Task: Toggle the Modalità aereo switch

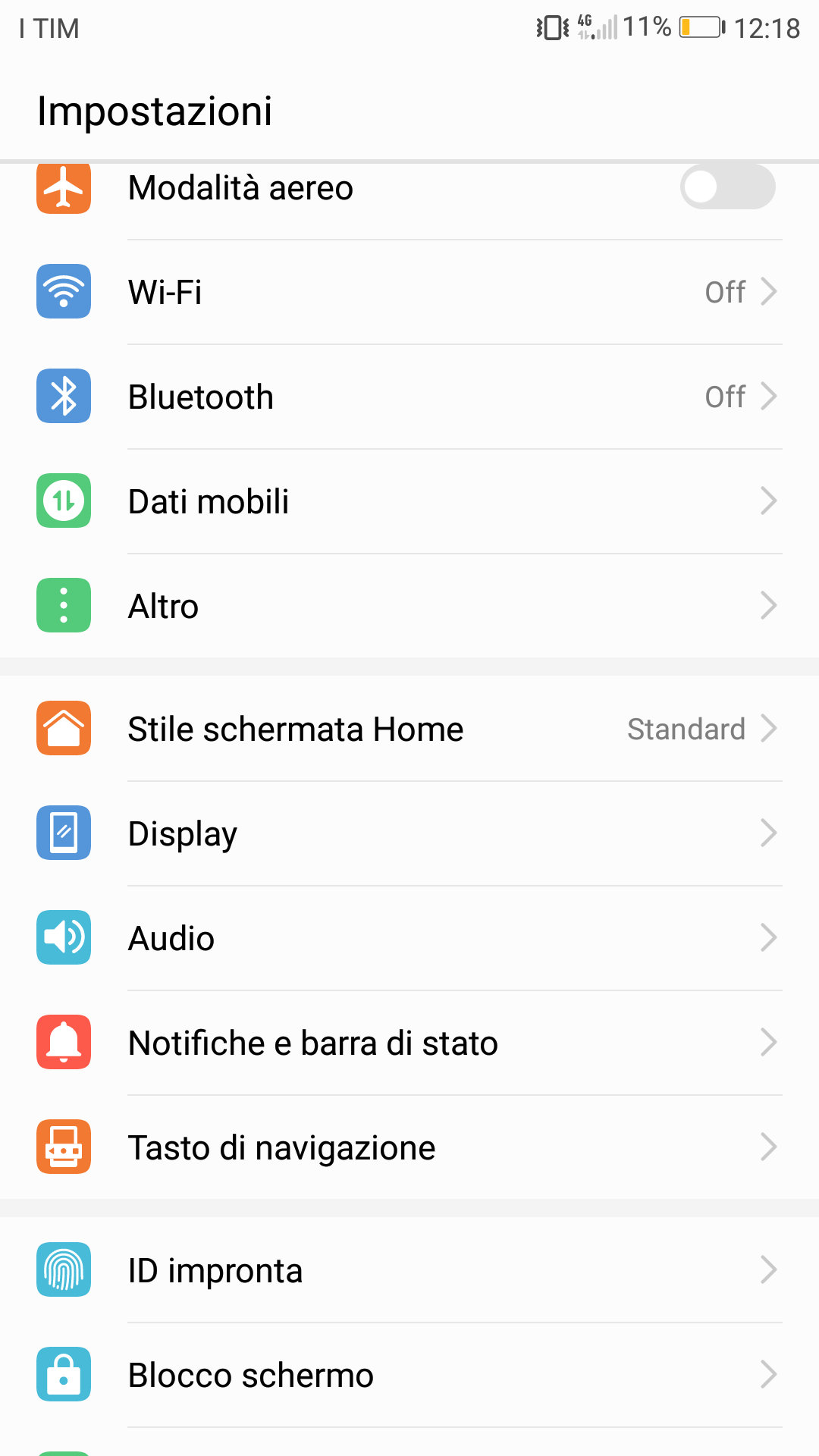Action: pos(727,187)
